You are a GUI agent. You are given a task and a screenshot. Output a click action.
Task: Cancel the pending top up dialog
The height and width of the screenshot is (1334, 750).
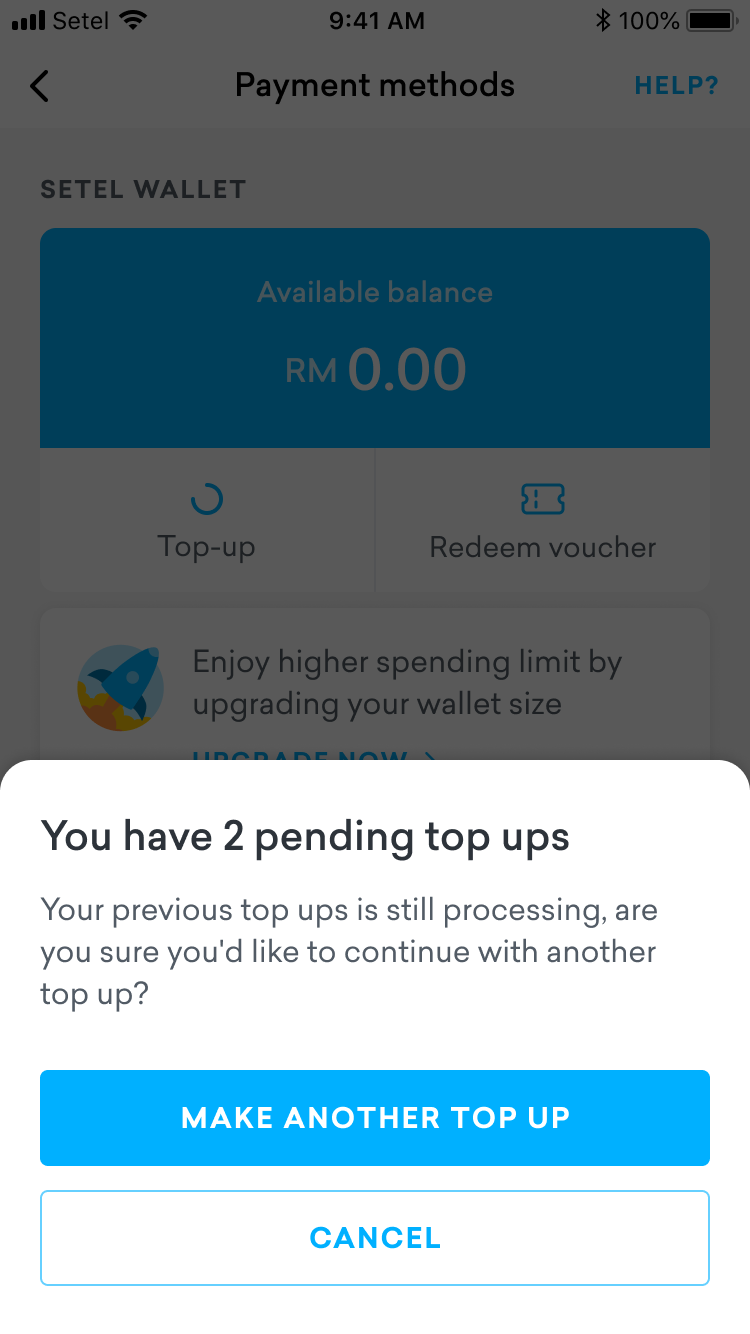coord(375,1237)
